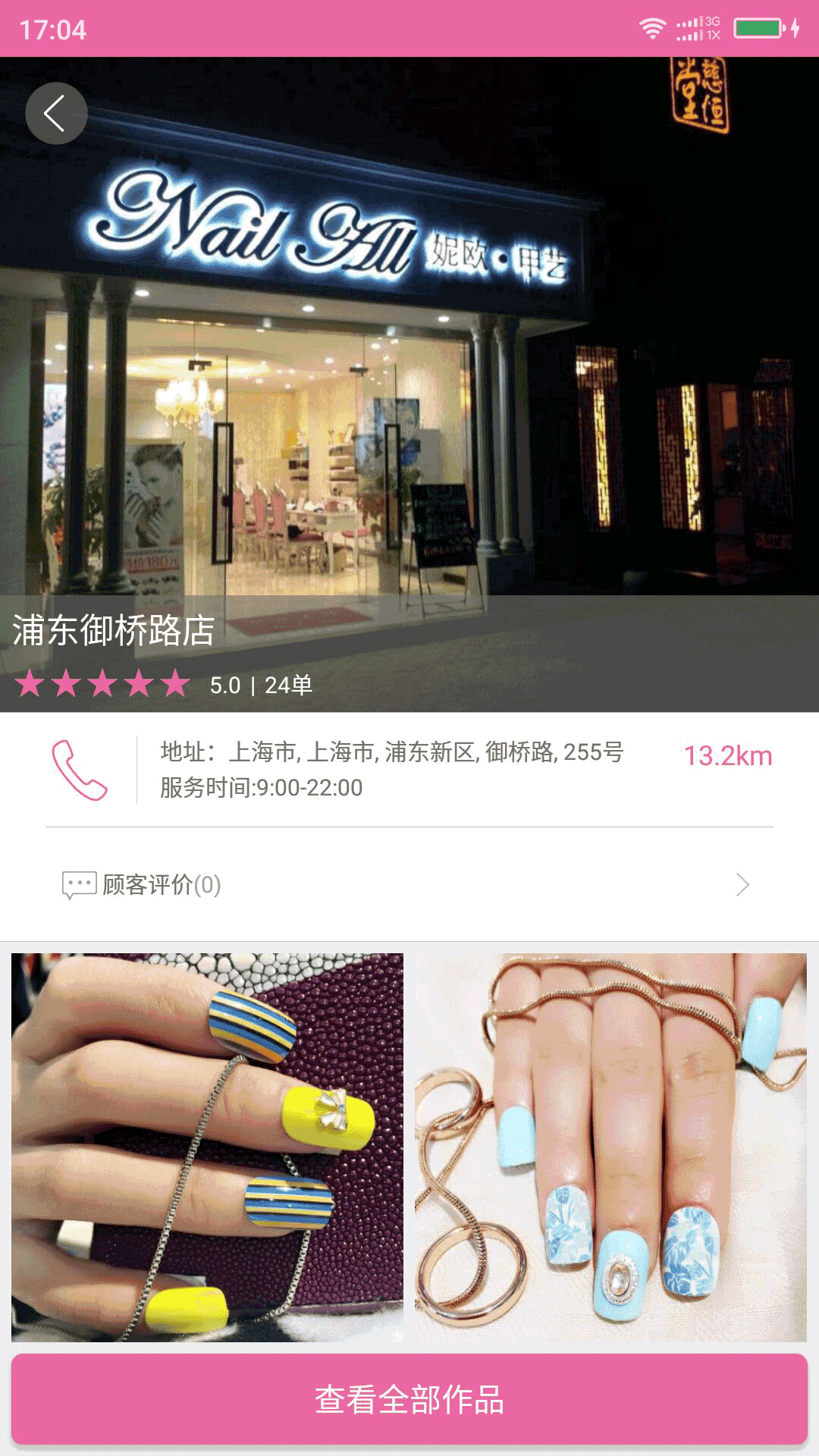
Task: Go back using the arrow icon
Action: 56,114
